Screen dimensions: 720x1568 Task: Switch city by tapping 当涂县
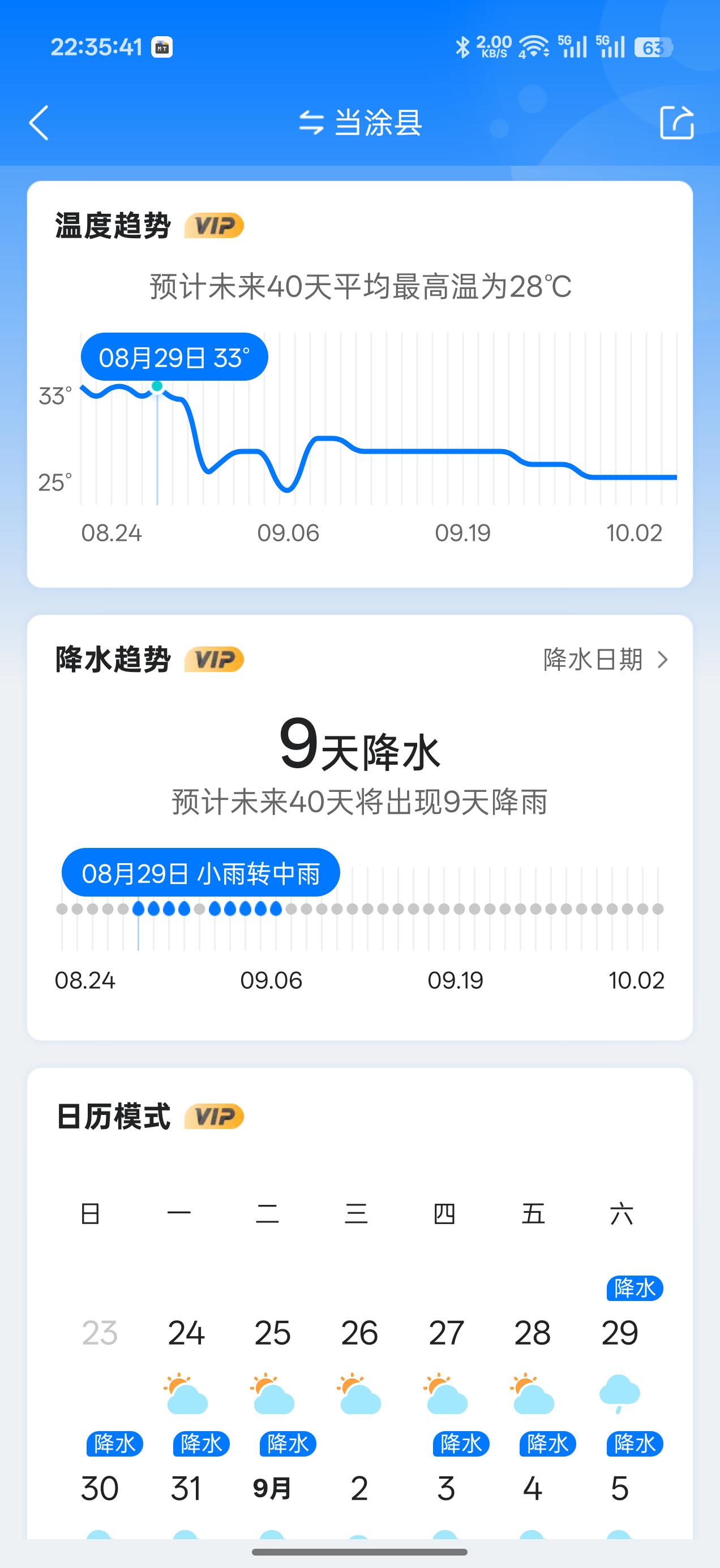pyautogui.click(x=361, y=123)
